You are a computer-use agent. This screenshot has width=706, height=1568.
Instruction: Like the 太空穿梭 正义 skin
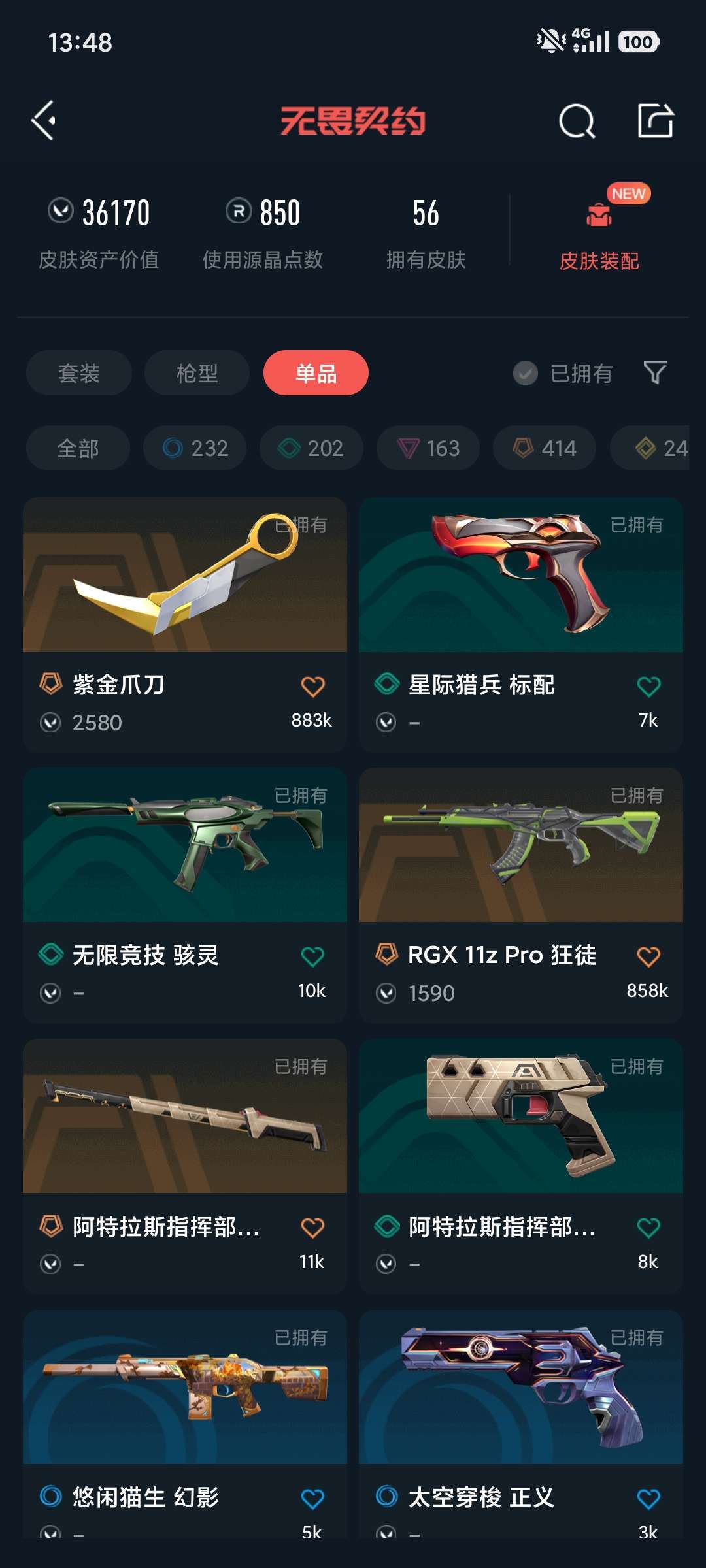[x=648, y=1498]
